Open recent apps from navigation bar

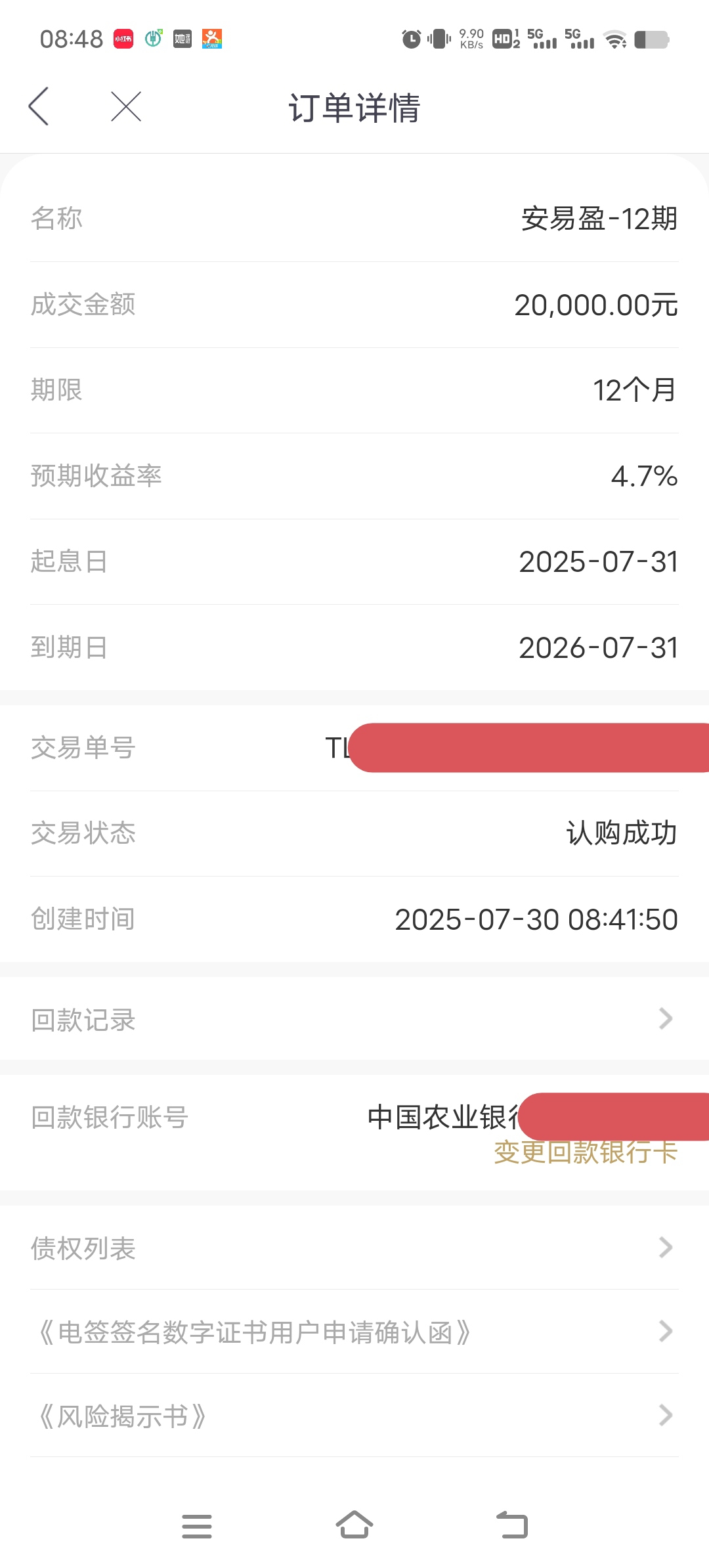(x=197, y=1526)
